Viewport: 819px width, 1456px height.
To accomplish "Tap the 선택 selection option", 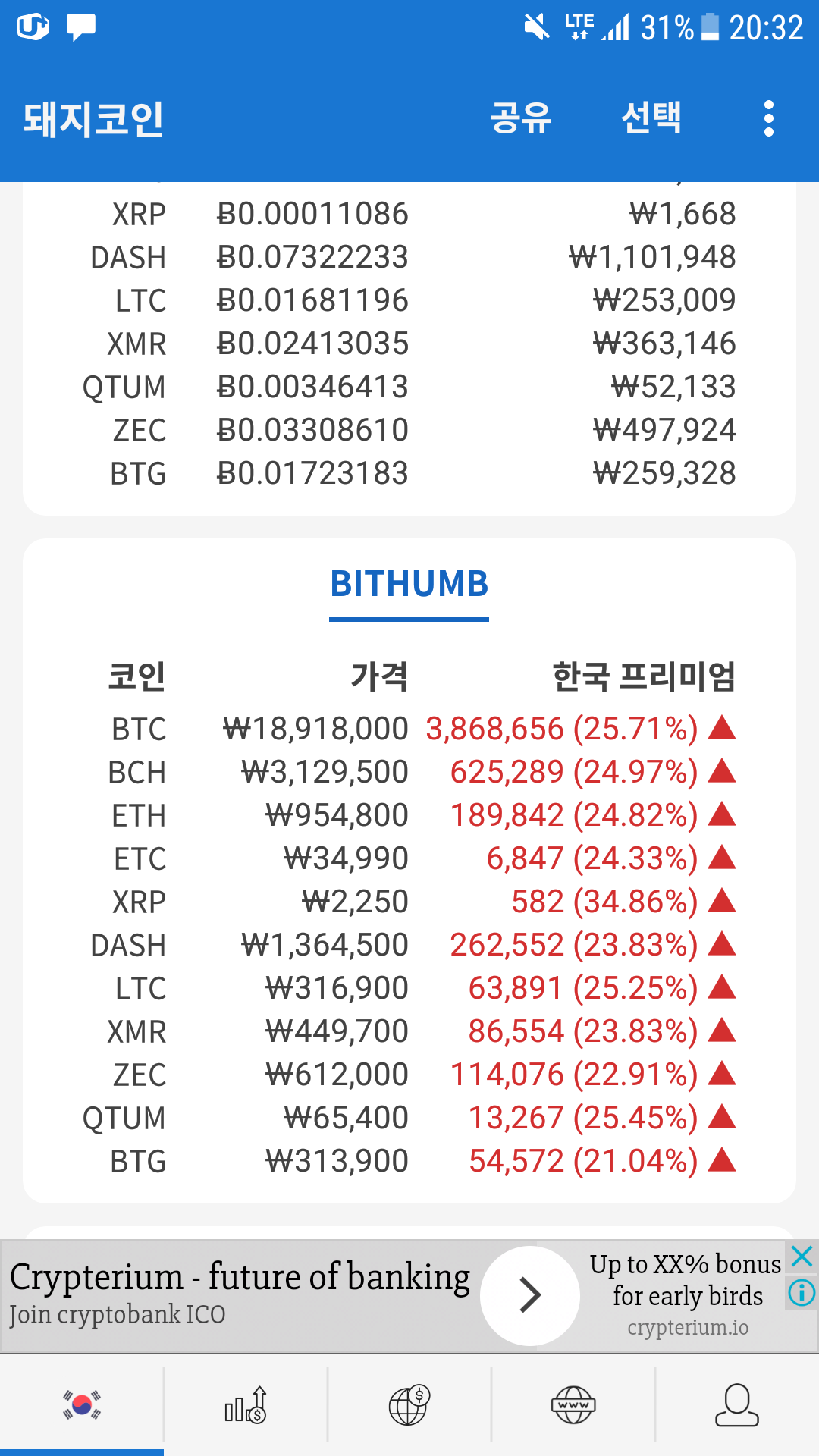I will coord(651,119).
